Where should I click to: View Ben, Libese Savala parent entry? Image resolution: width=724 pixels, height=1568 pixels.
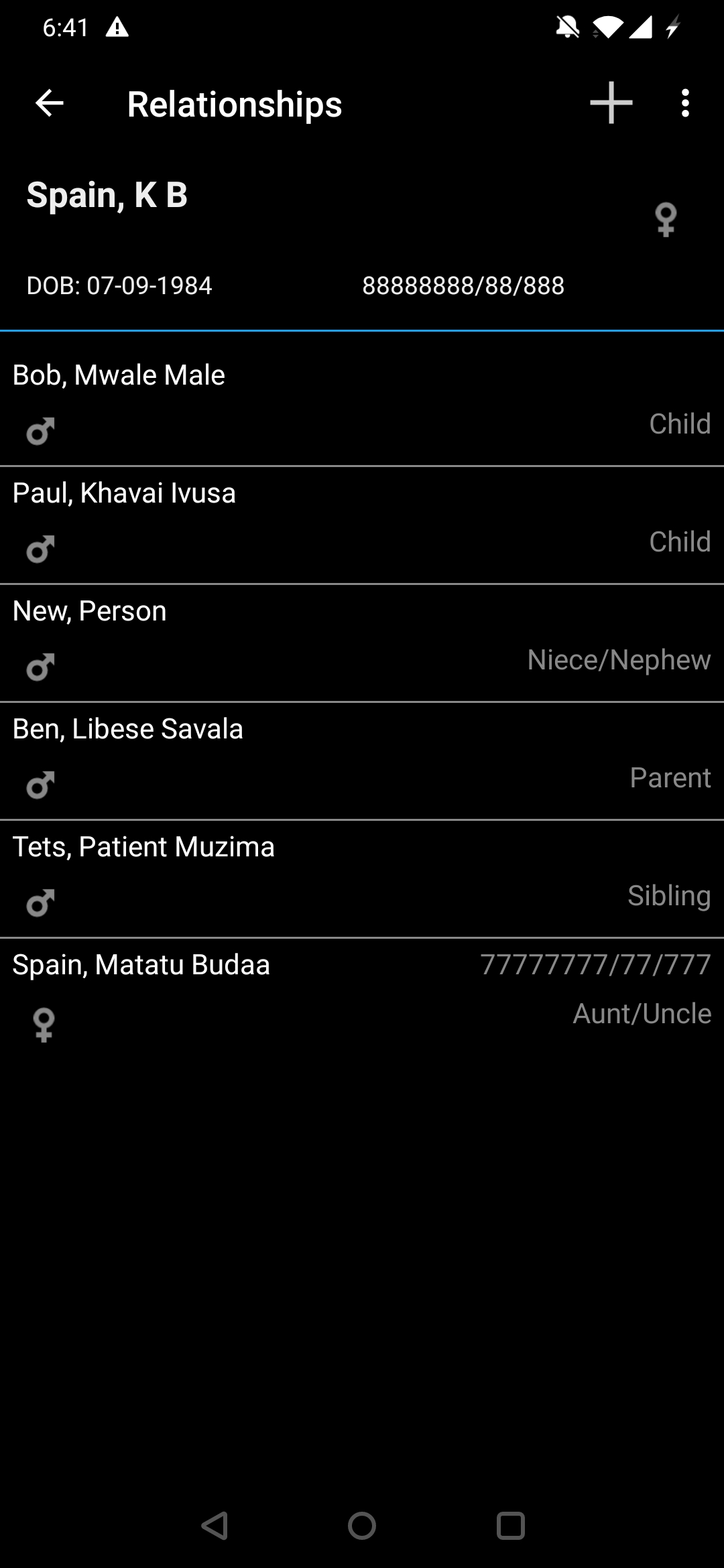[362, 761]
